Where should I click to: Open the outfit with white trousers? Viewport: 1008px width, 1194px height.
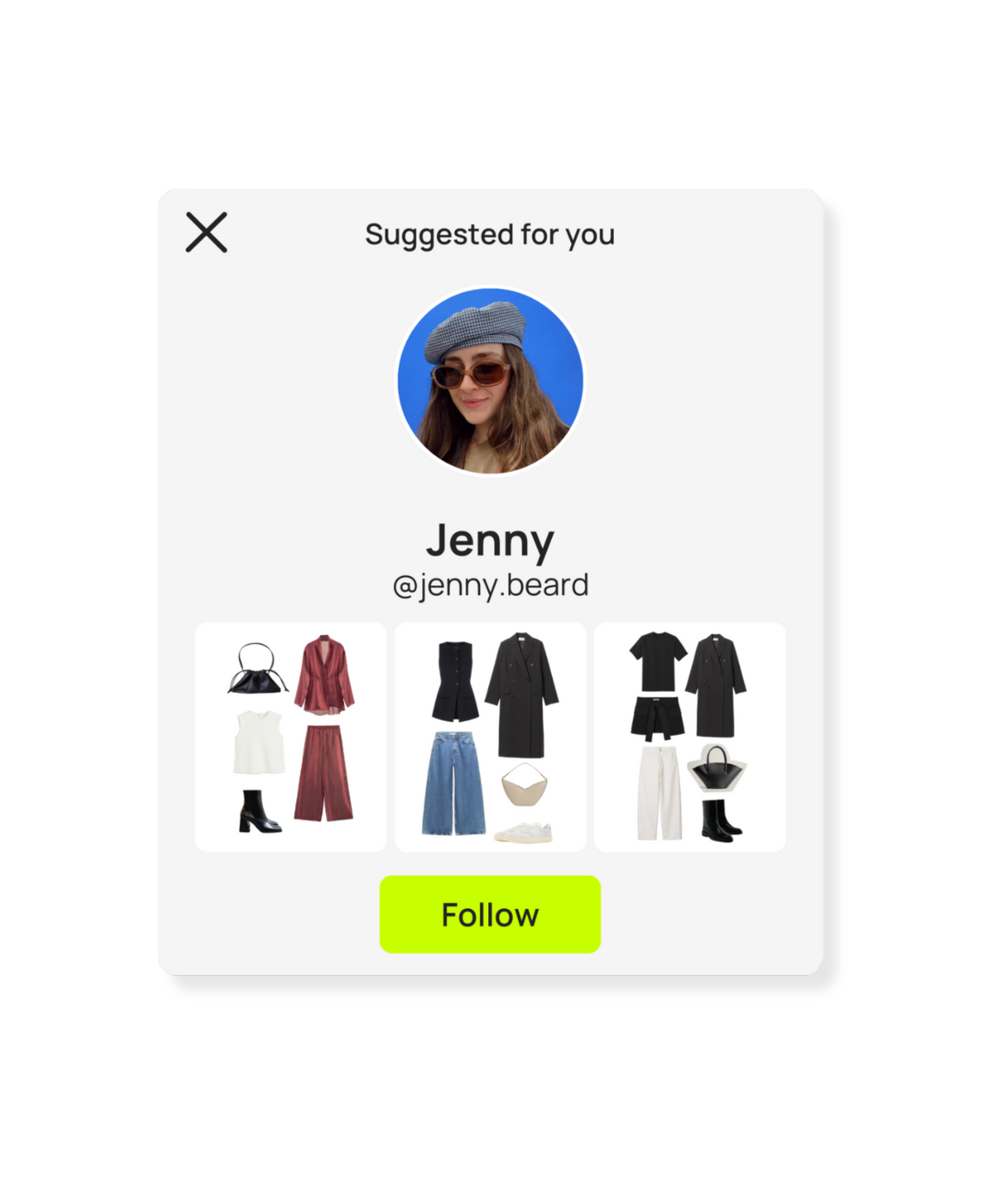(690, 736)
